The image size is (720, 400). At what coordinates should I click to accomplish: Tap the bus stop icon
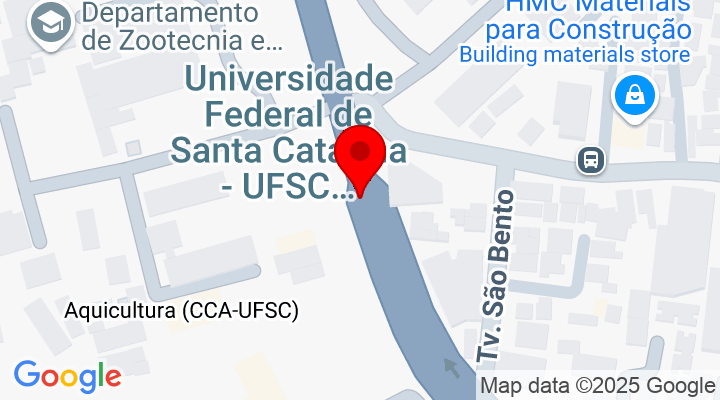tap(591, 159)
